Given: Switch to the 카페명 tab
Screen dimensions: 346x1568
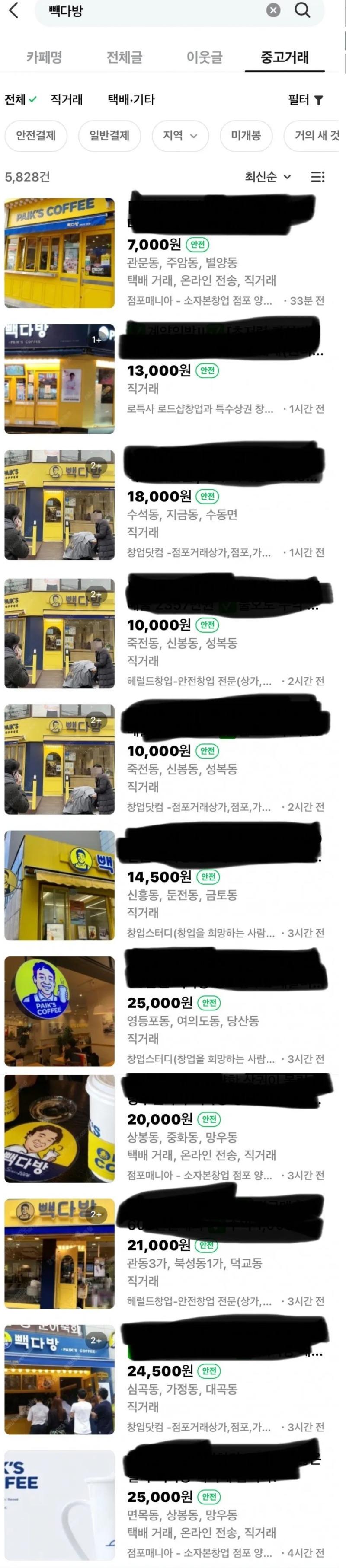Looking at the screenshot, I should click(44, 57).
